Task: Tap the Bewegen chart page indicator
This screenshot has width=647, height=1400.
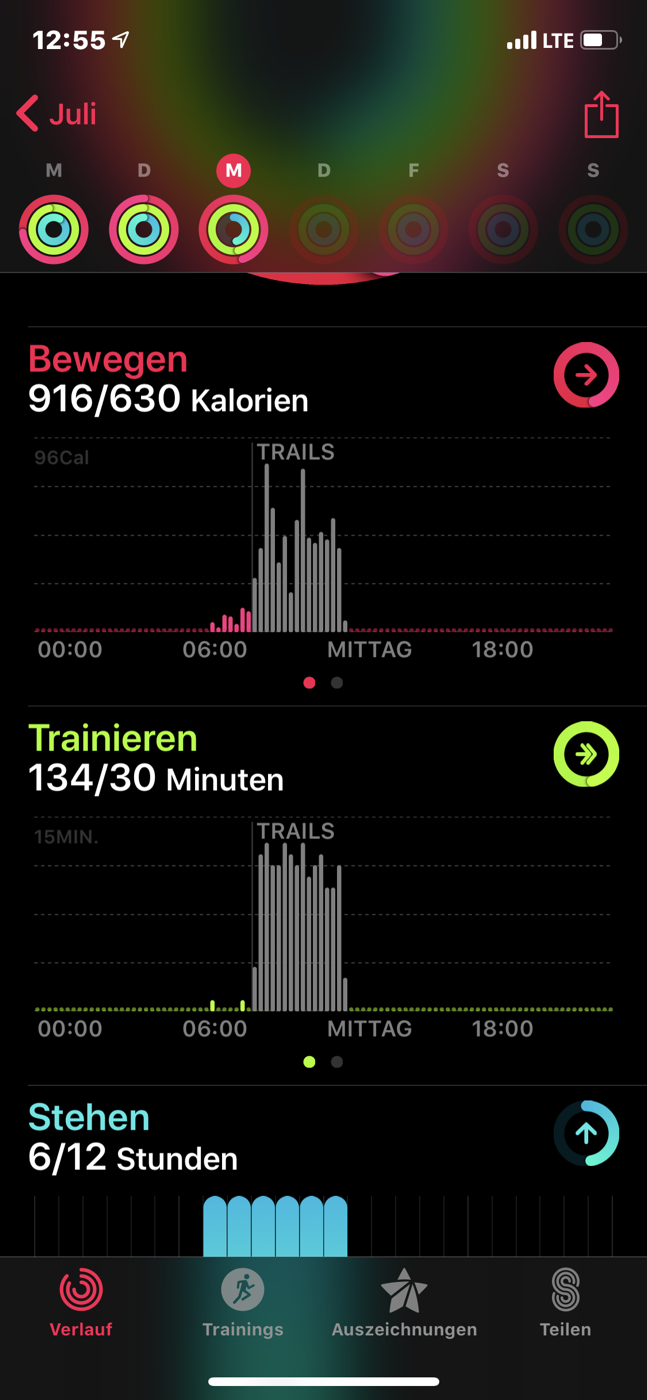Action: coord(323,683)
